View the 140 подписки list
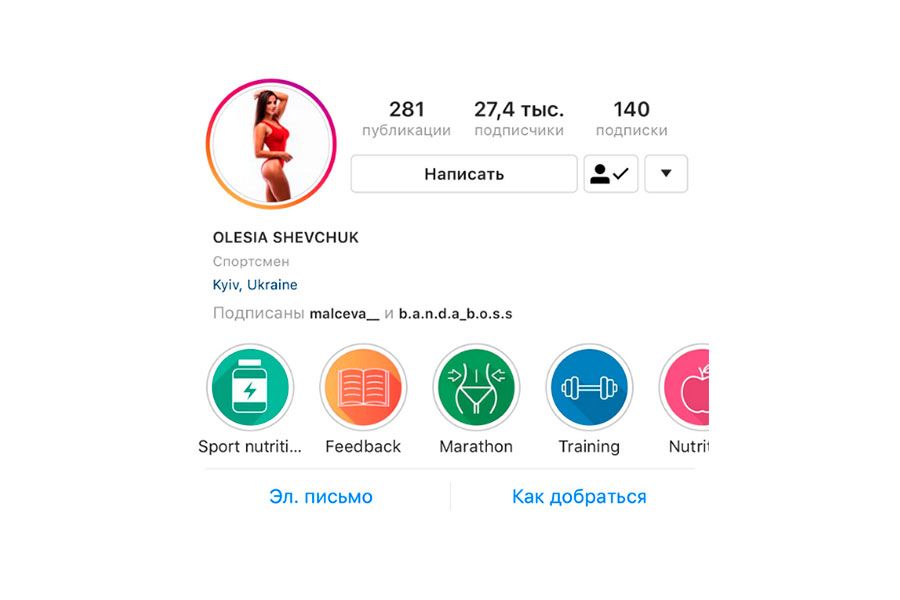Image resolution: width=900 pixels, height=600 pixels. 631,118
